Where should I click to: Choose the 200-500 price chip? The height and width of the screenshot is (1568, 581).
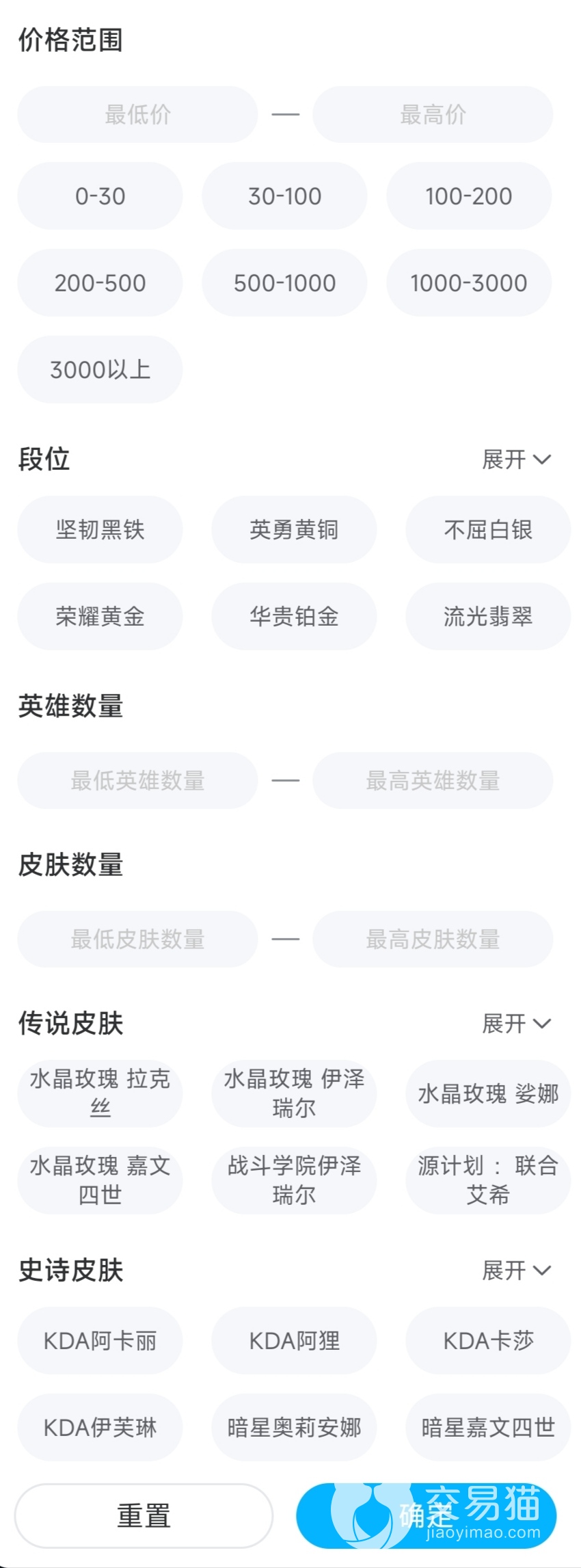coord(100,283)
